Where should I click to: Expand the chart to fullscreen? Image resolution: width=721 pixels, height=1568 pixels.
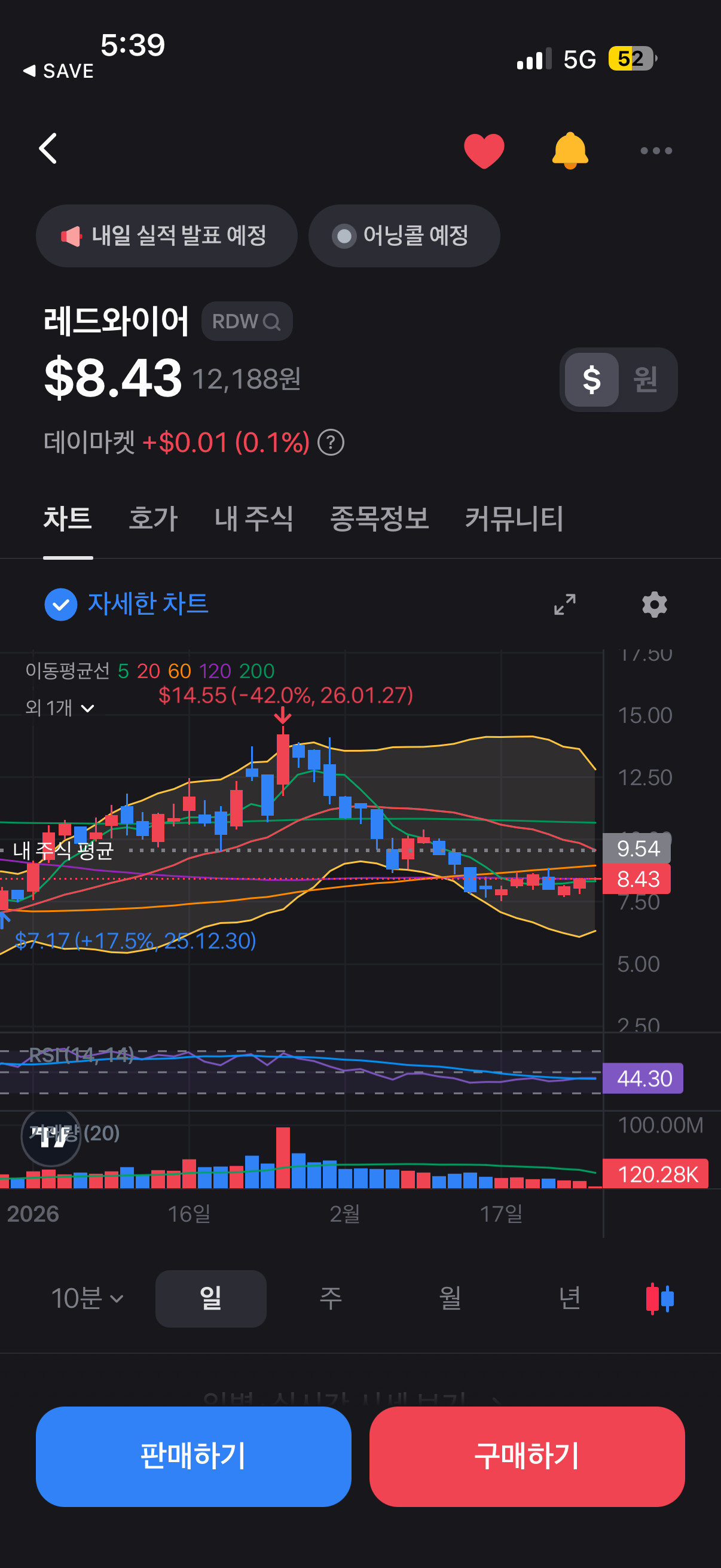(564, 605)
